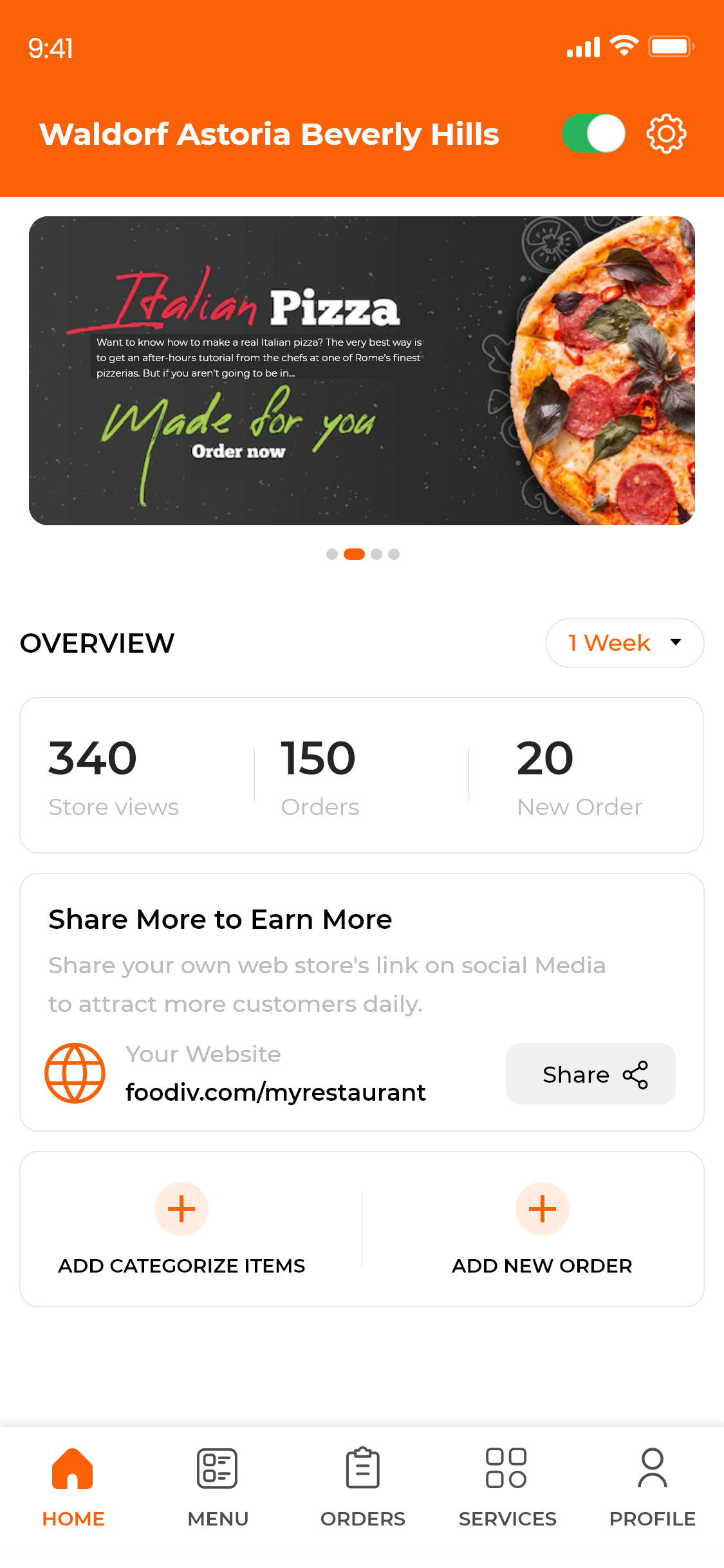This screenshot has width=724, height=1568.
Task: Open the Services grid icon
Action: pos(507,1468)
